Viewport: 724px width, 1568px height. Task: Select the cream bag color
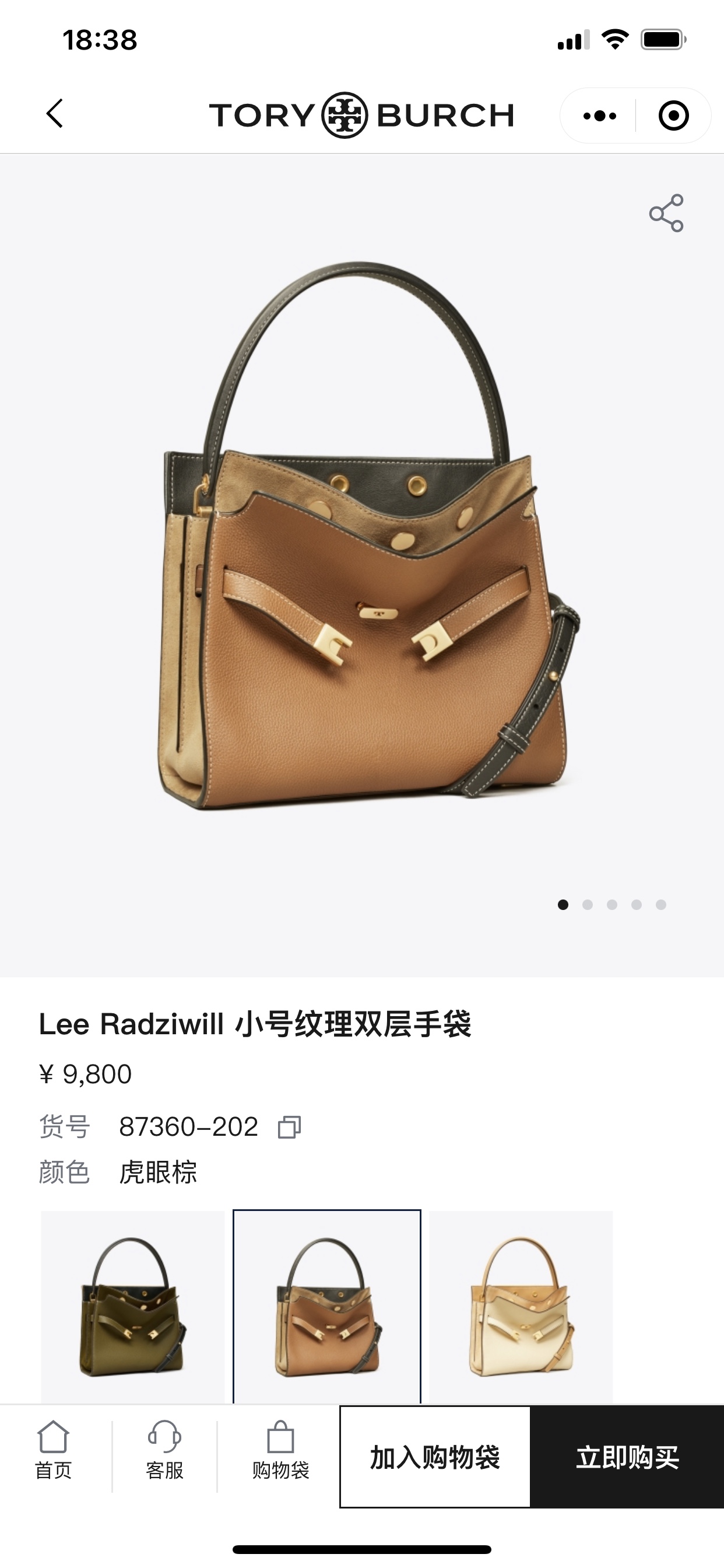521,1305
